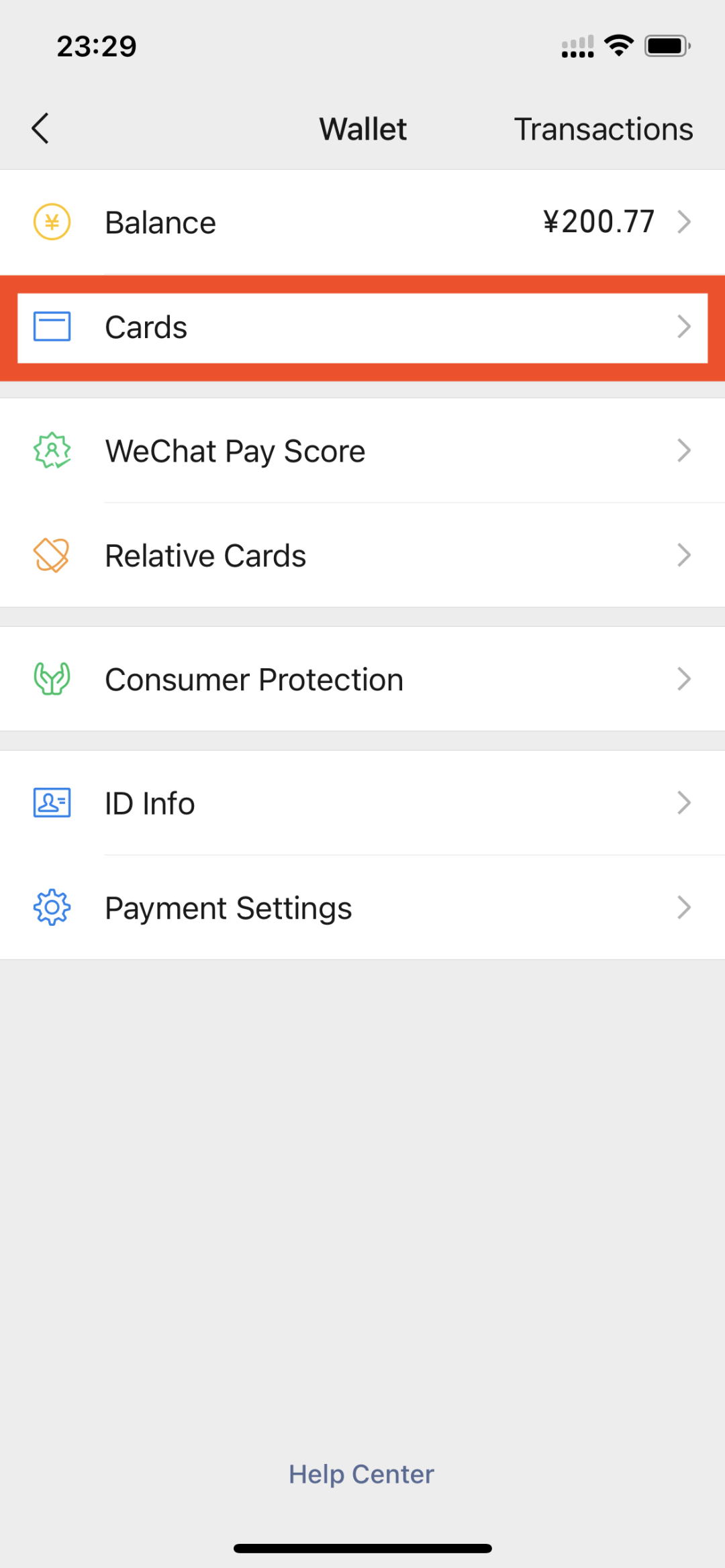Open ID Info
The image size is (725, 1568).
click(x=362, y=803)
